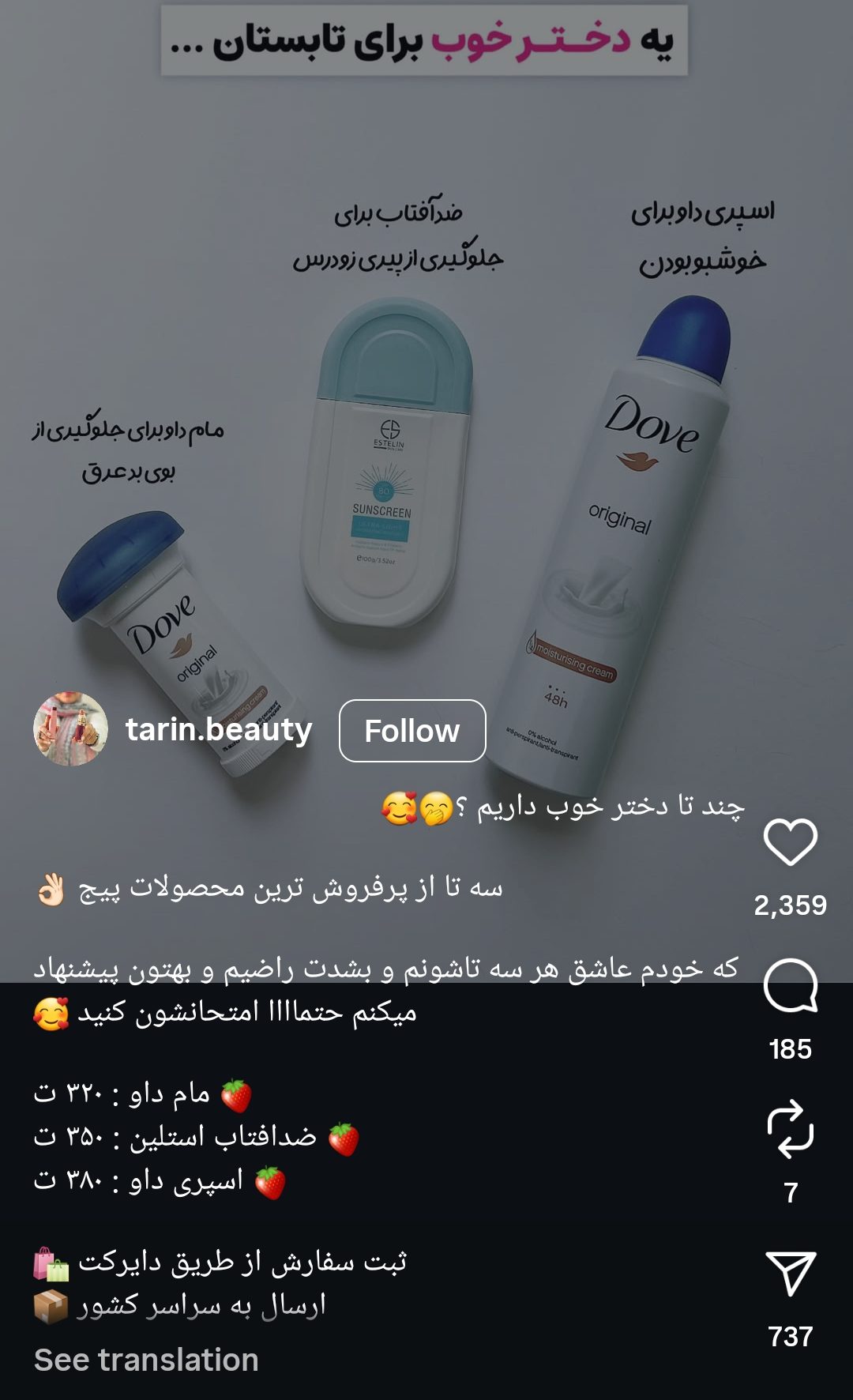Open the tarin.beauty username link
The width and height of the screenshot is (853, 1400).
(219, 729)
